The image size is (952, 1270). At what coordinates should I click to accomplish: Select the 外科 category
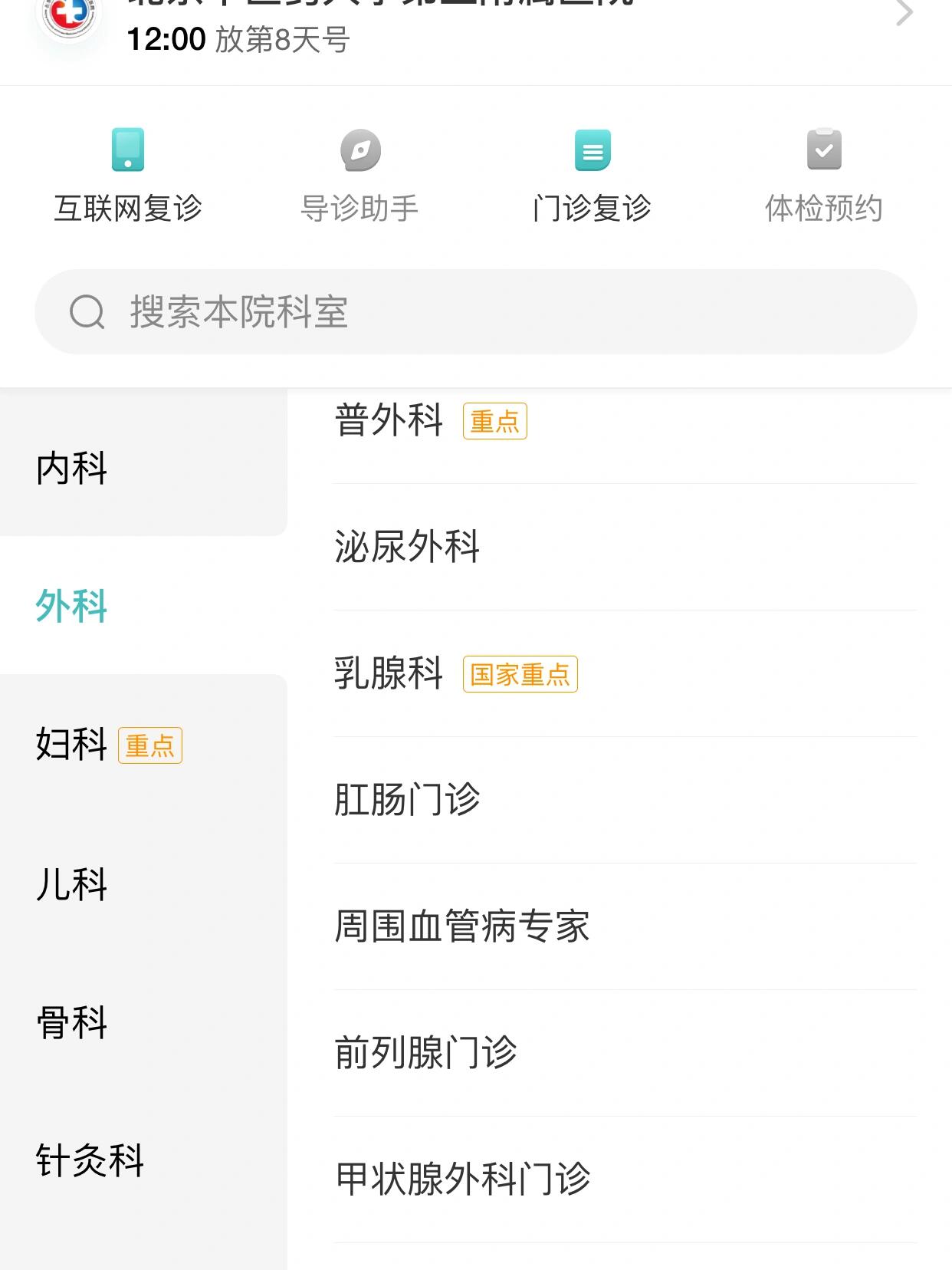[x=72, y=606]
